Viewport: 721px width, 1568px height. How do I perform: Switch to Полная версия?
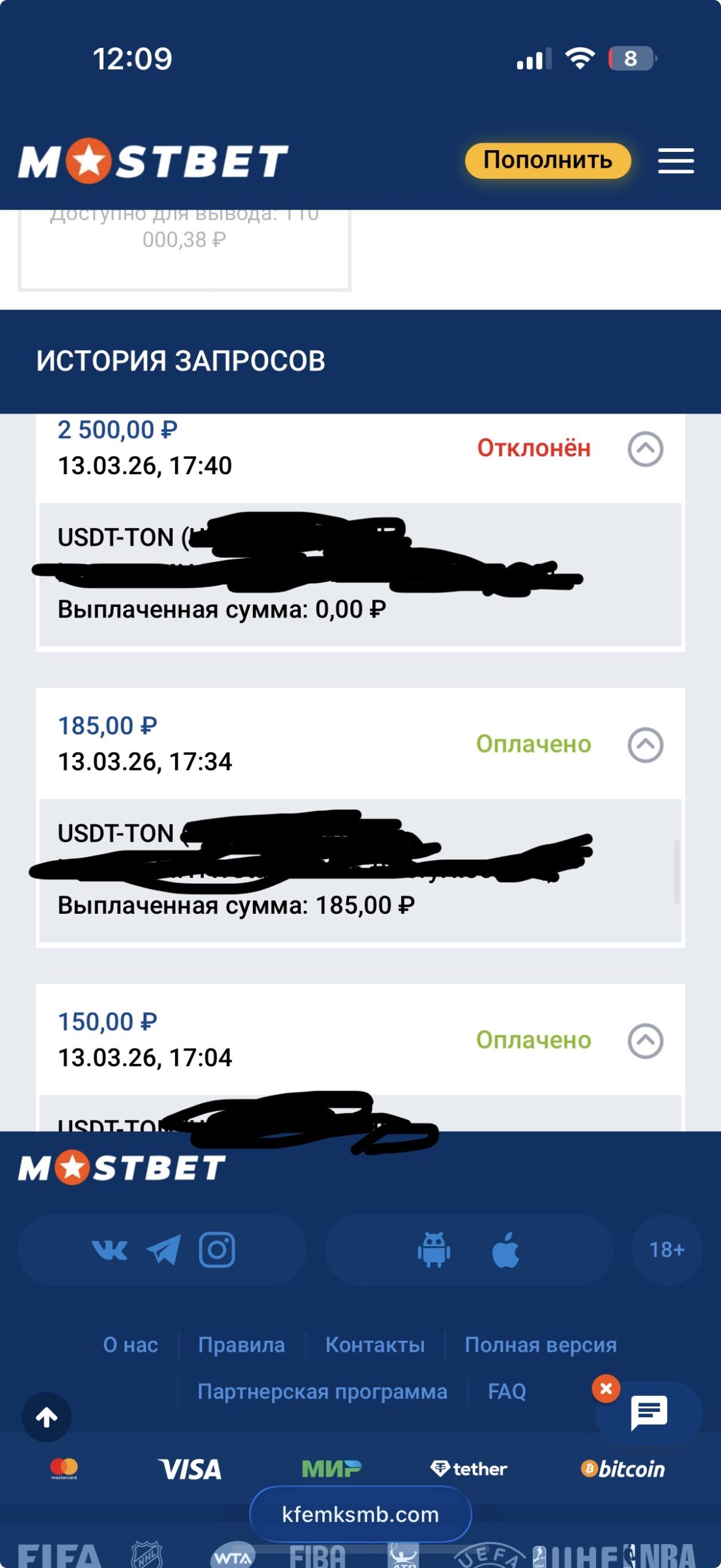coord(540,1345)
